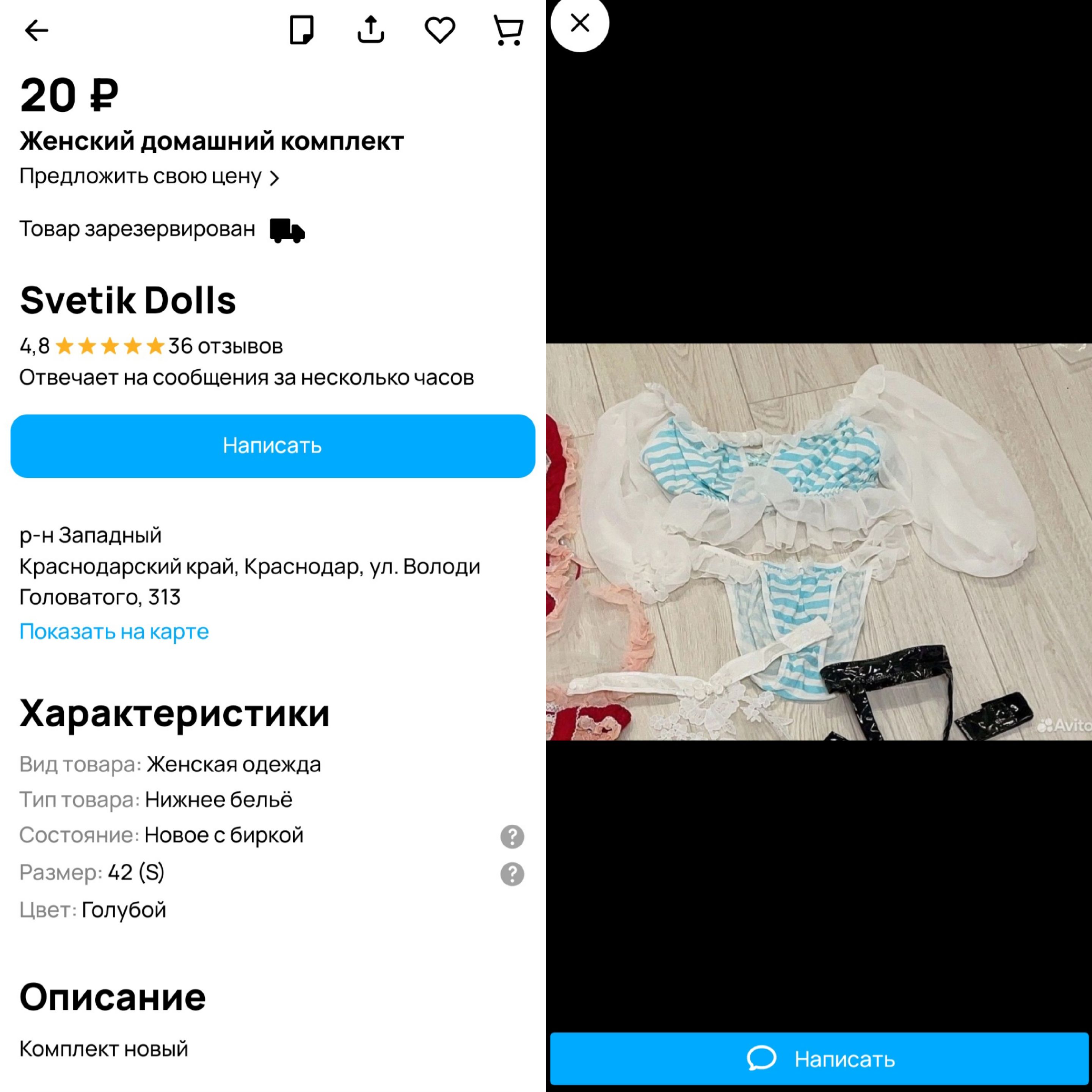Tap "Написать" button under seller rating
Viewport: 1092px width, 1092px height.
[x=273, y=446]
